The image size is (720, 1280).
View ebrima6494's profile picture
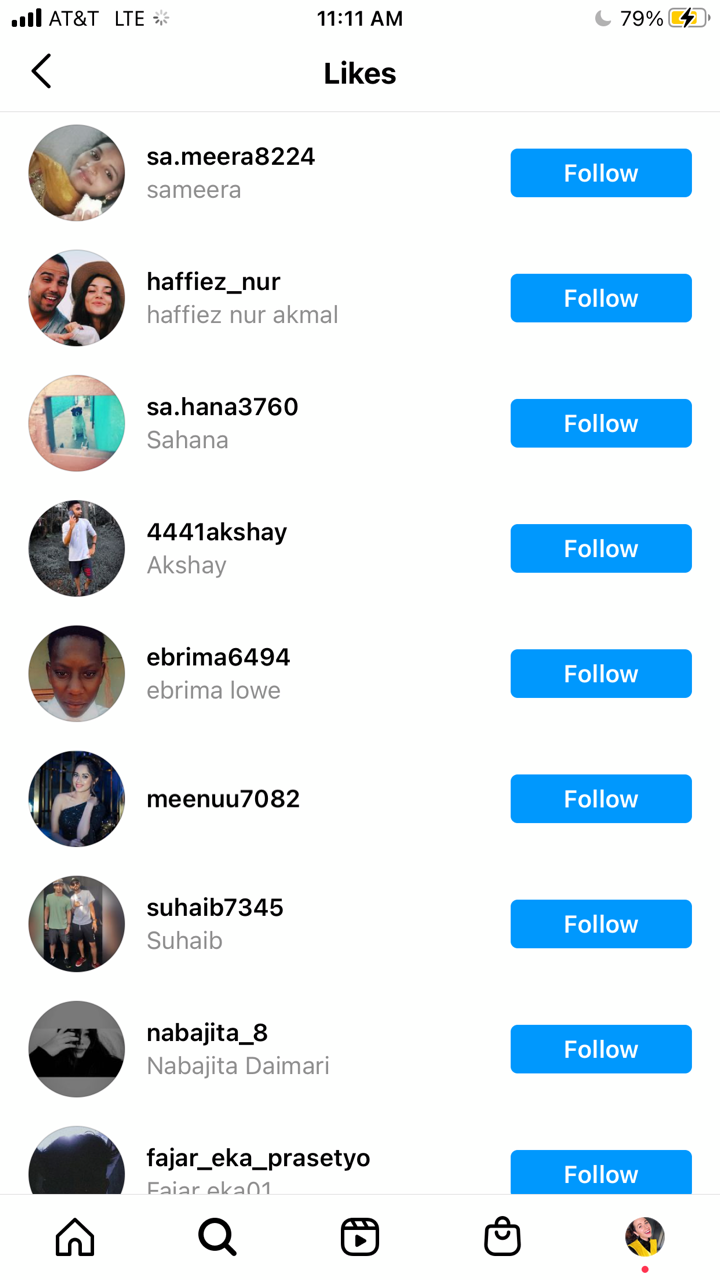click(77, 673)
